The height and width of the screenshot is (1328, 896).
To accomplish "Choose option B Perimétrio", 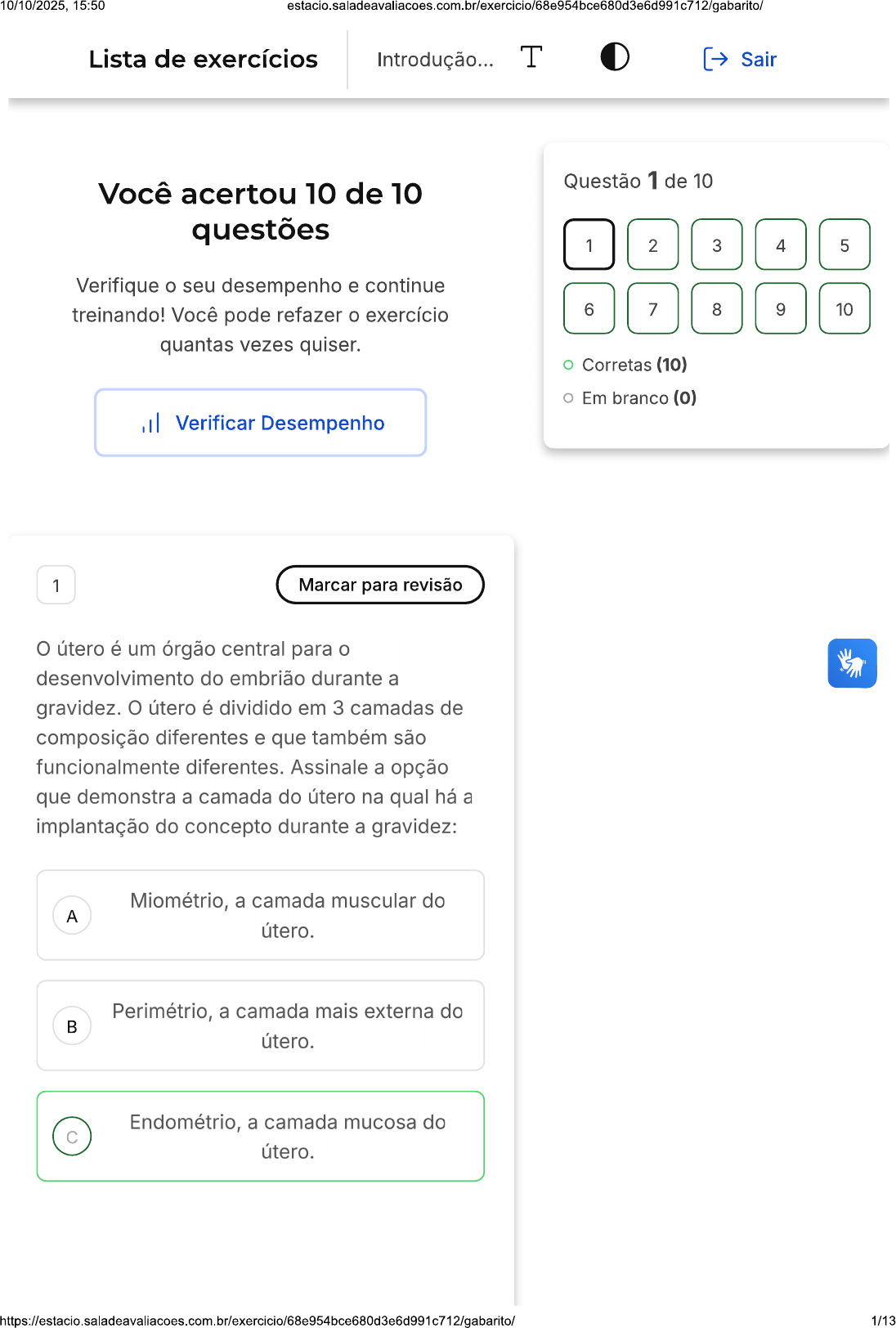I will pos(261,1025).
